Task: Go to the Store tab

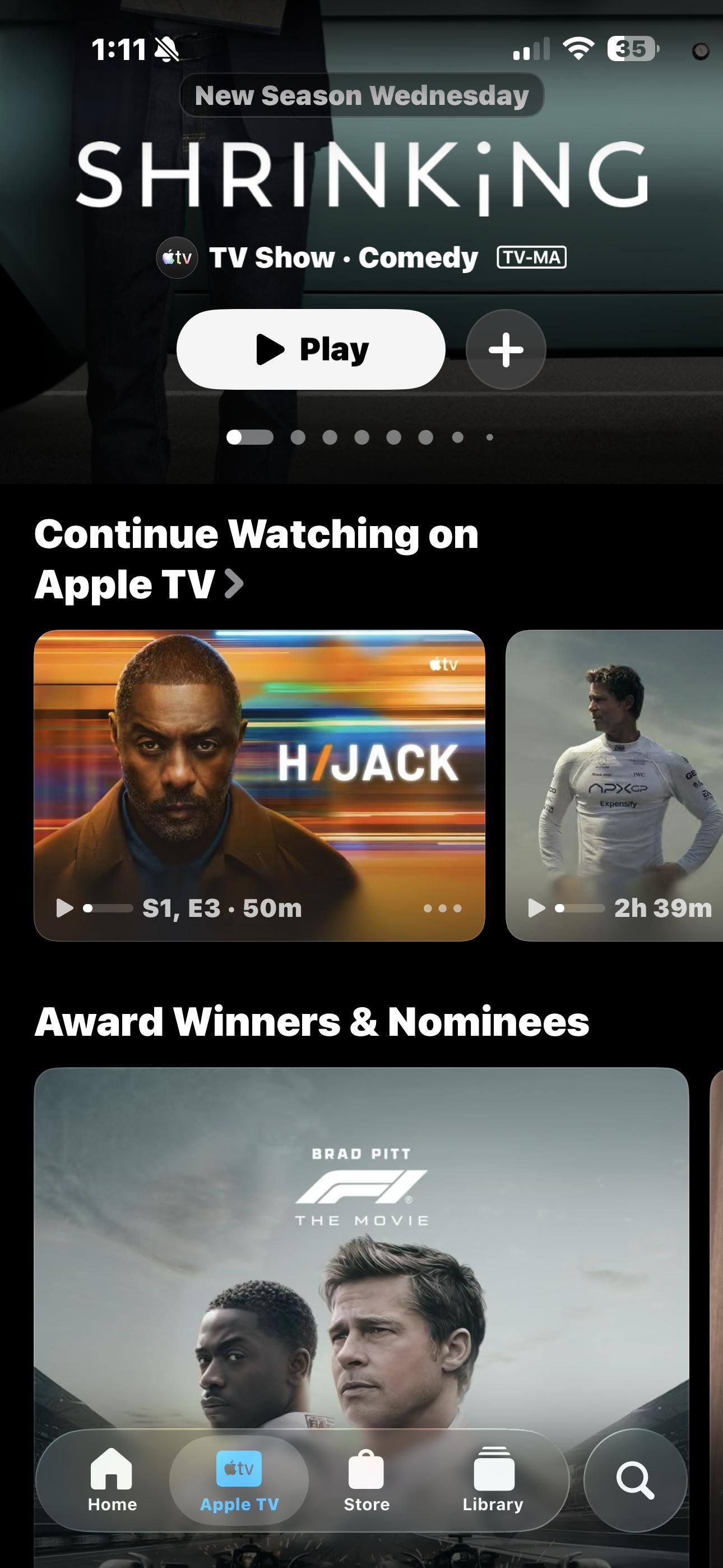Action: tap(367, 1481)
